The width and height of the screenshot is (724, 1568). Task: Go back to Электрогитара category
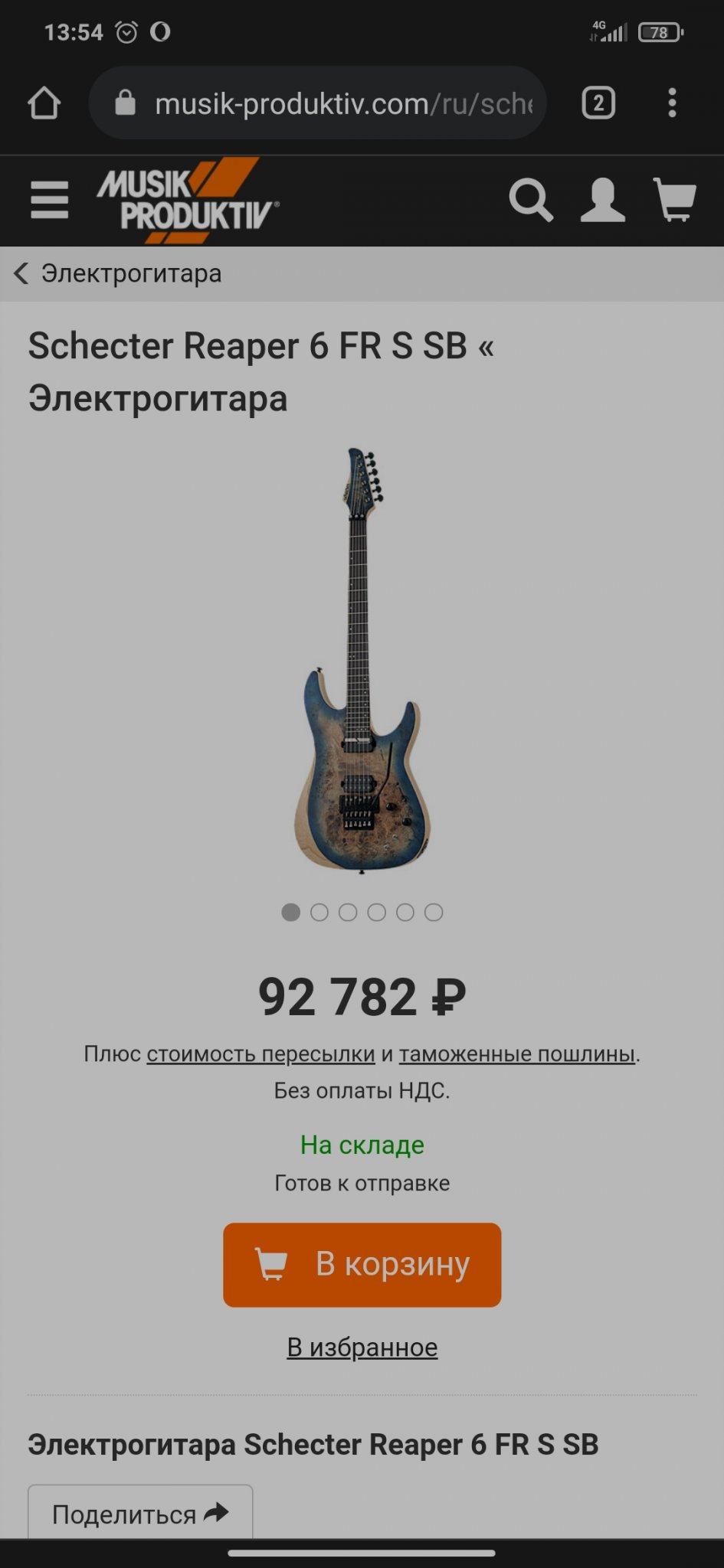[119, 273]
